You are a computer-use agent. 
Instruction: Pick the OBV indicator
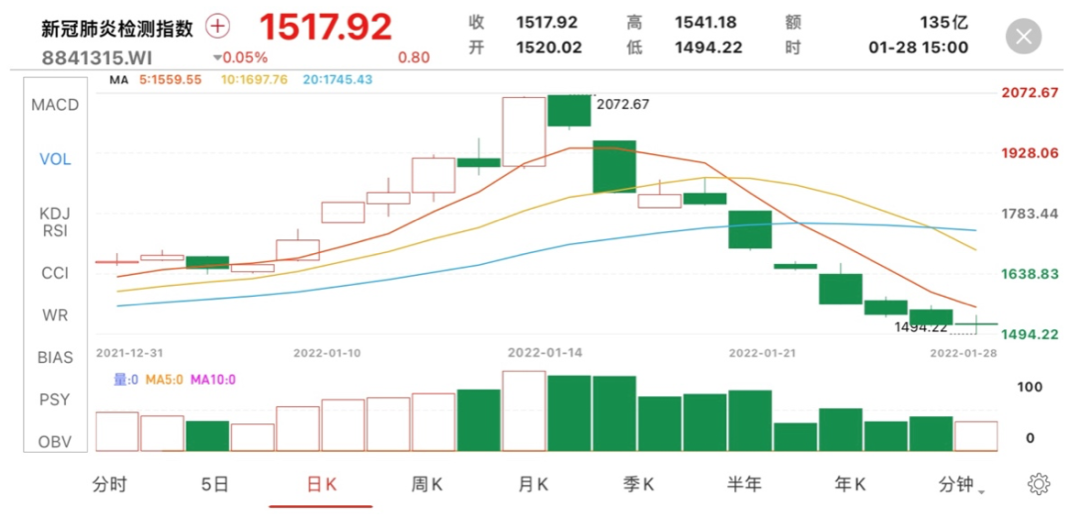tap(55, 441)
